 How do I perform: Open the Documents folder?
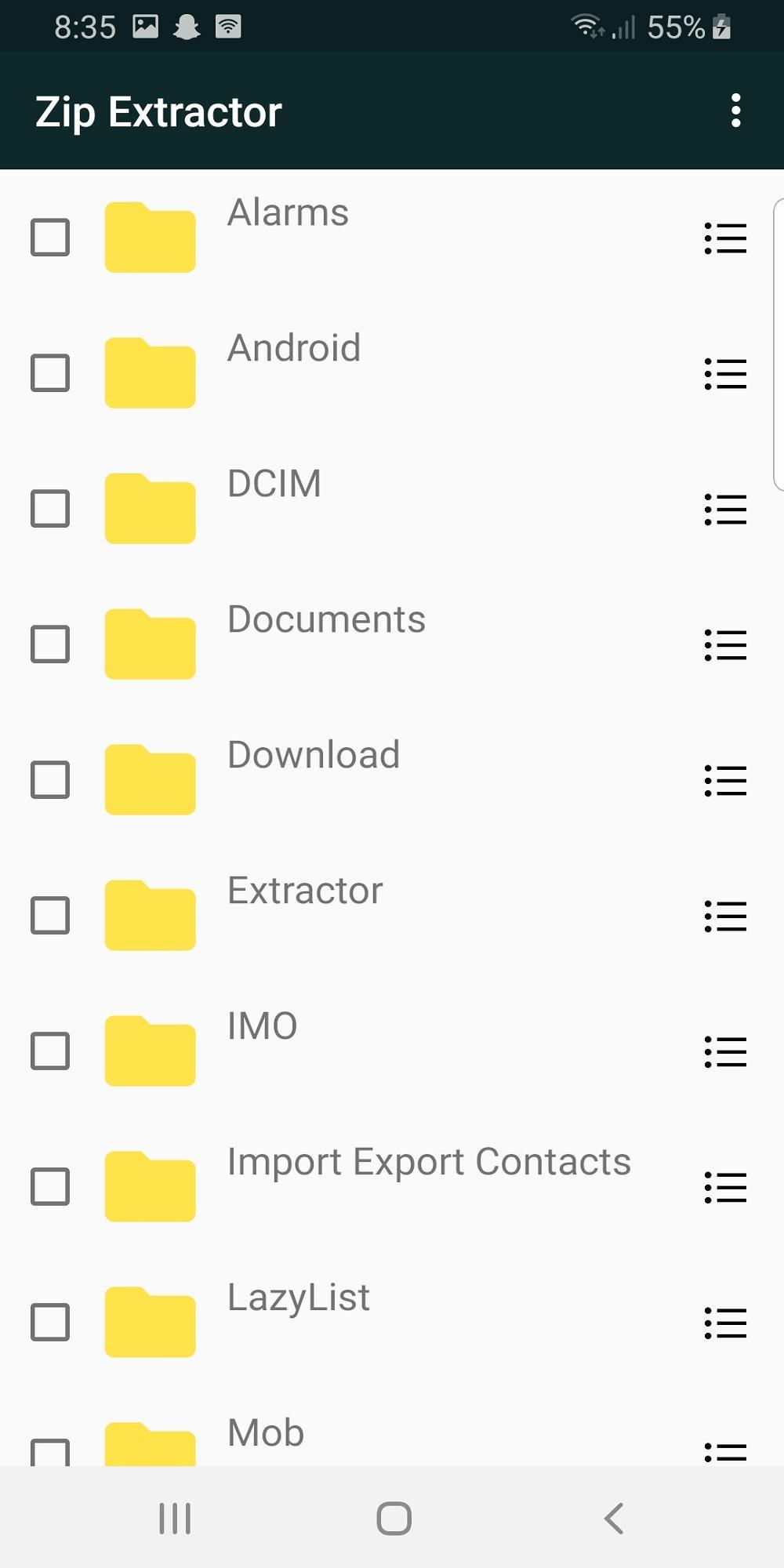tap(325, 619)
